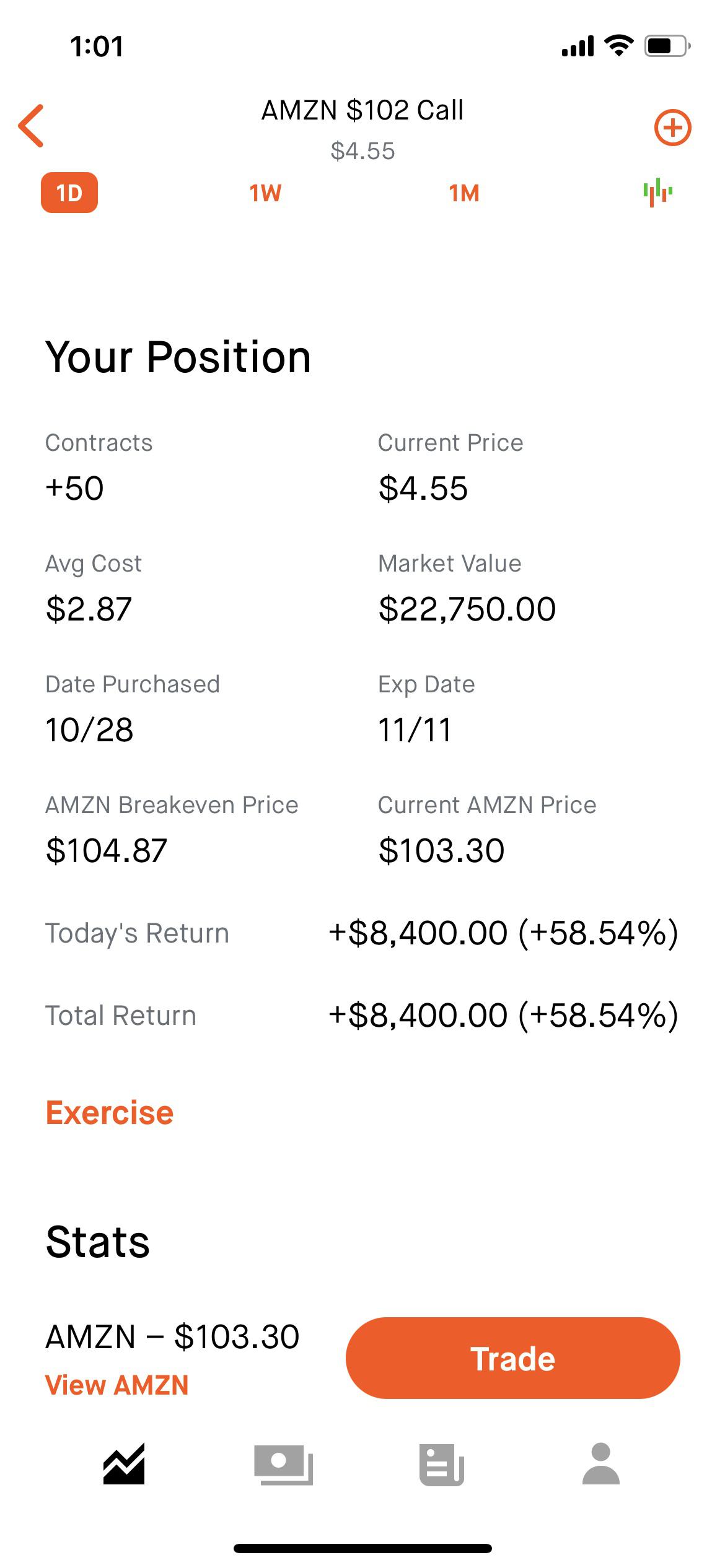The height and width of the screenshot is (1568, 725).
Task: Select the 1D chart range
Action: pos(69,193)
